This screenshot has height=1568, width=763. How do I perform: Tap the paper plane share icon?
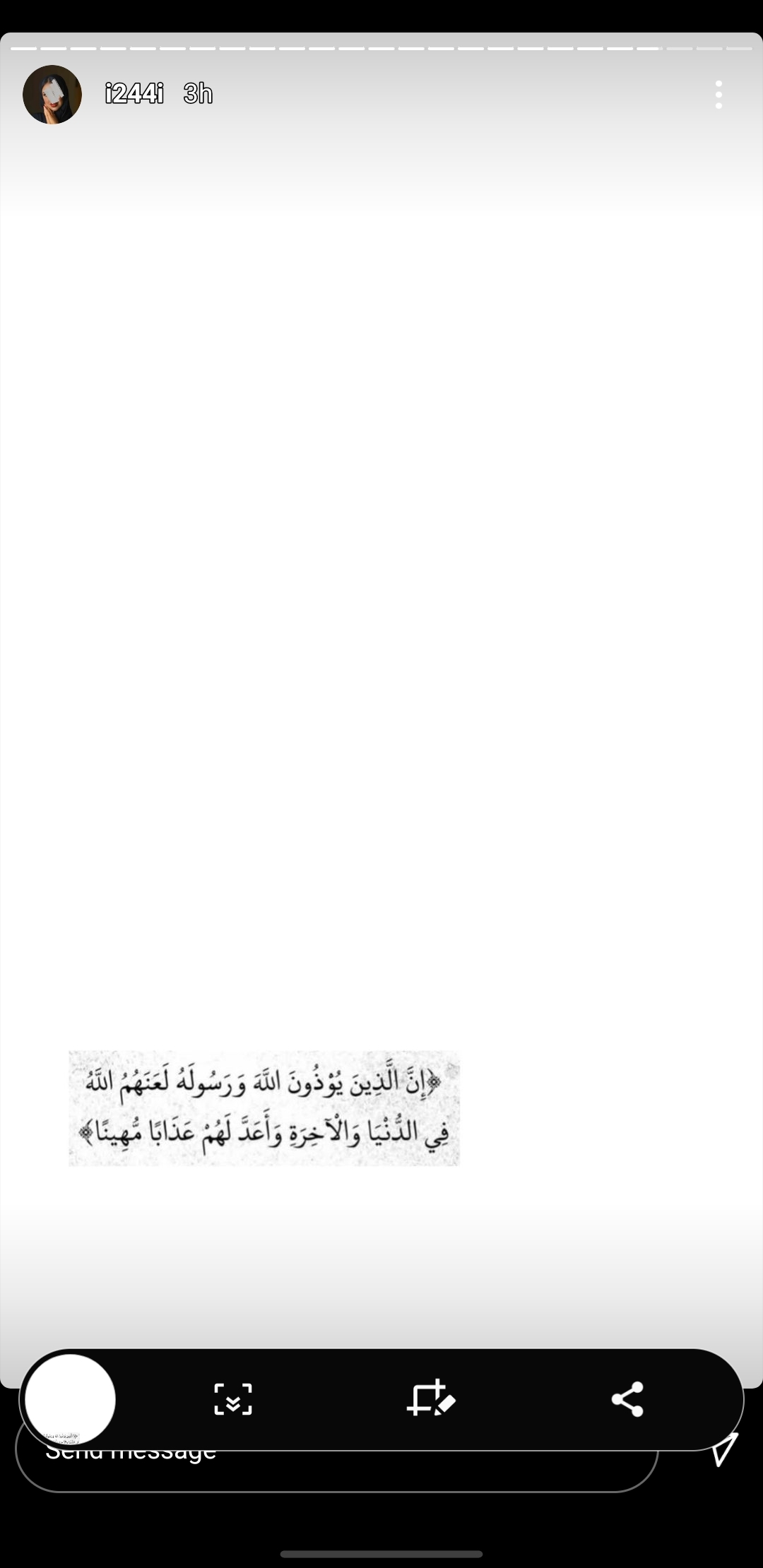(724, 1449)
